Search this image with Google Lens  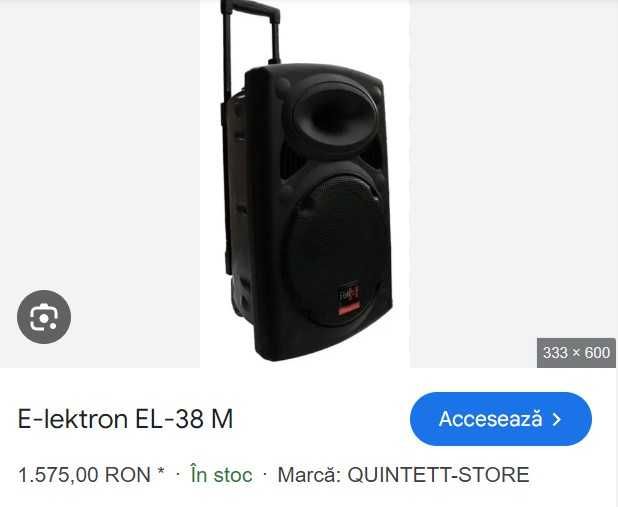44,319
